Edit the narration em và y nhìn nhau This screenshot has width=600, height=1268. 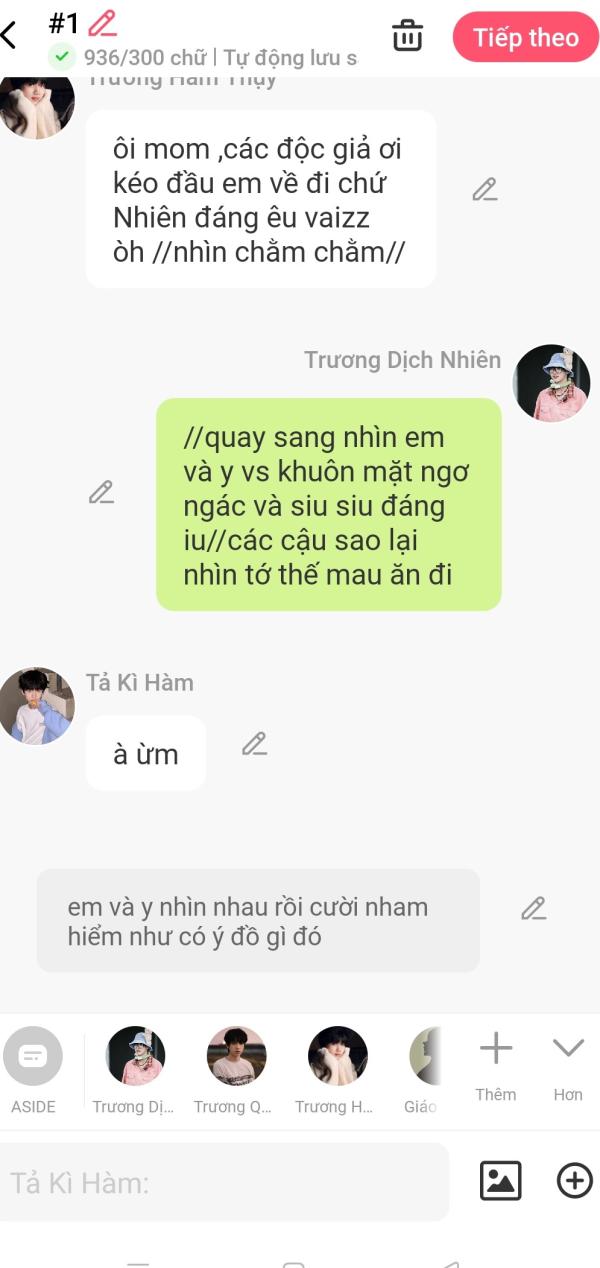pyautogui.click(x=534, y=908)
